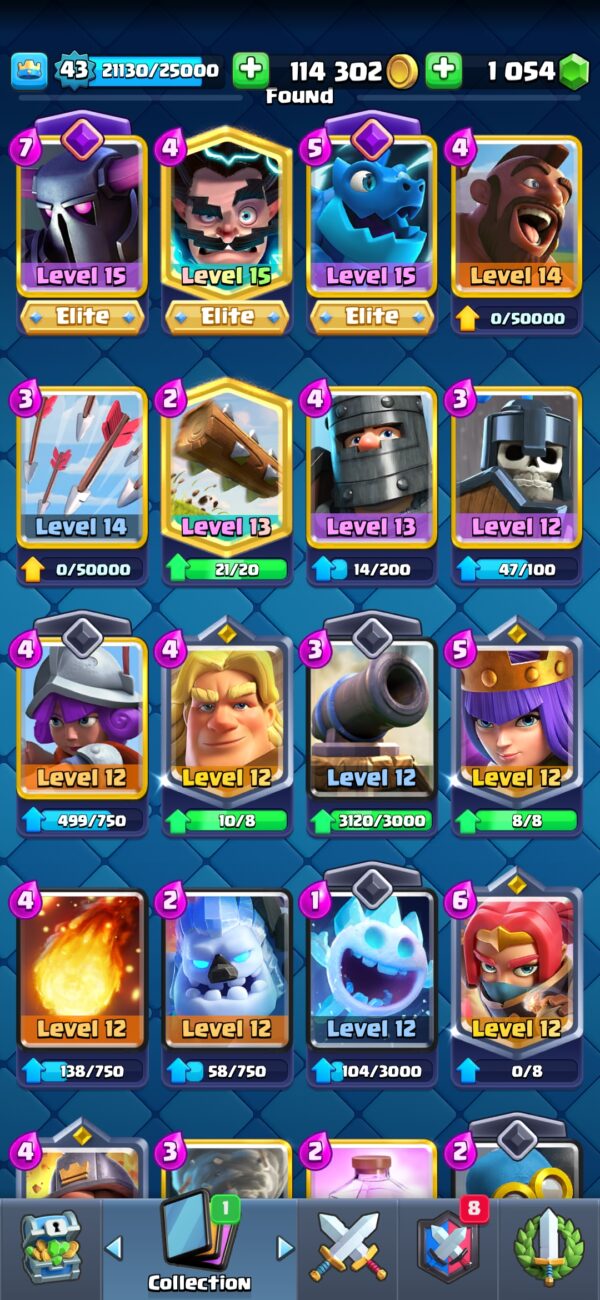Tap the green plus next to gold coins
Screen dimensions: 600x1300
pyautogui.click(x=251, y=70)
